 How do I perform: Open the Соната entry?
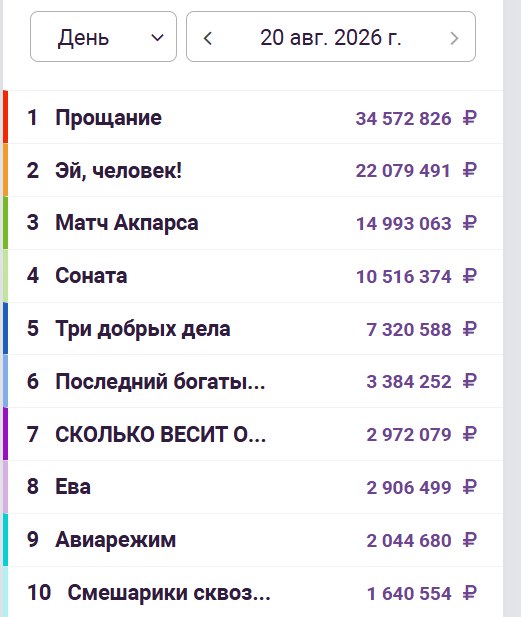[x=253, y=276]
